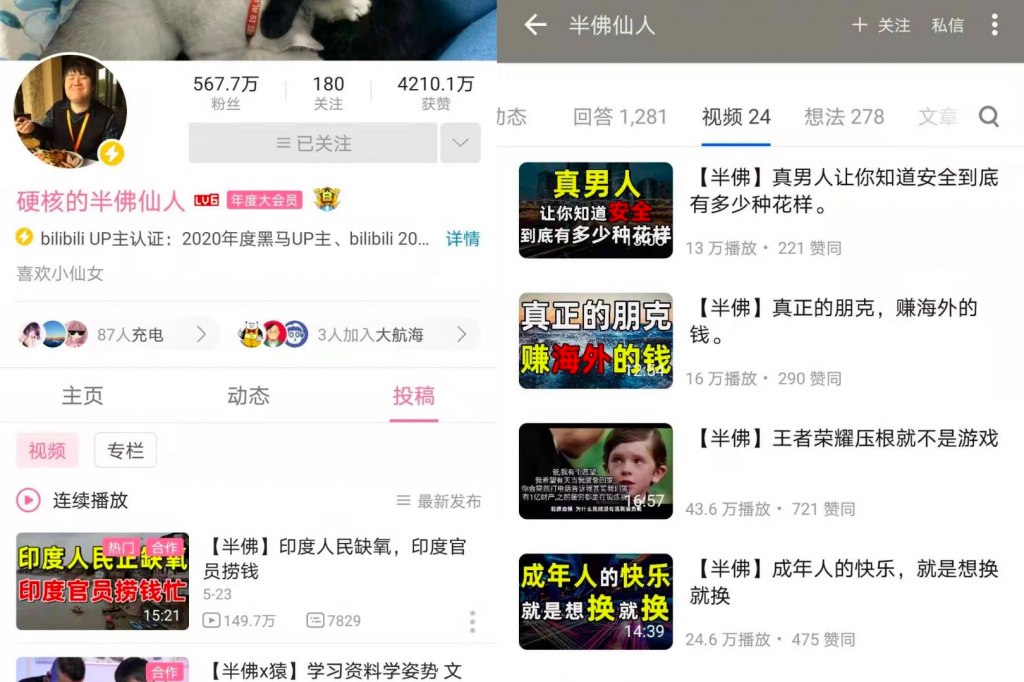Expand the dropdown beside 已关注
Screen dimensions: 1024x682
460,143
